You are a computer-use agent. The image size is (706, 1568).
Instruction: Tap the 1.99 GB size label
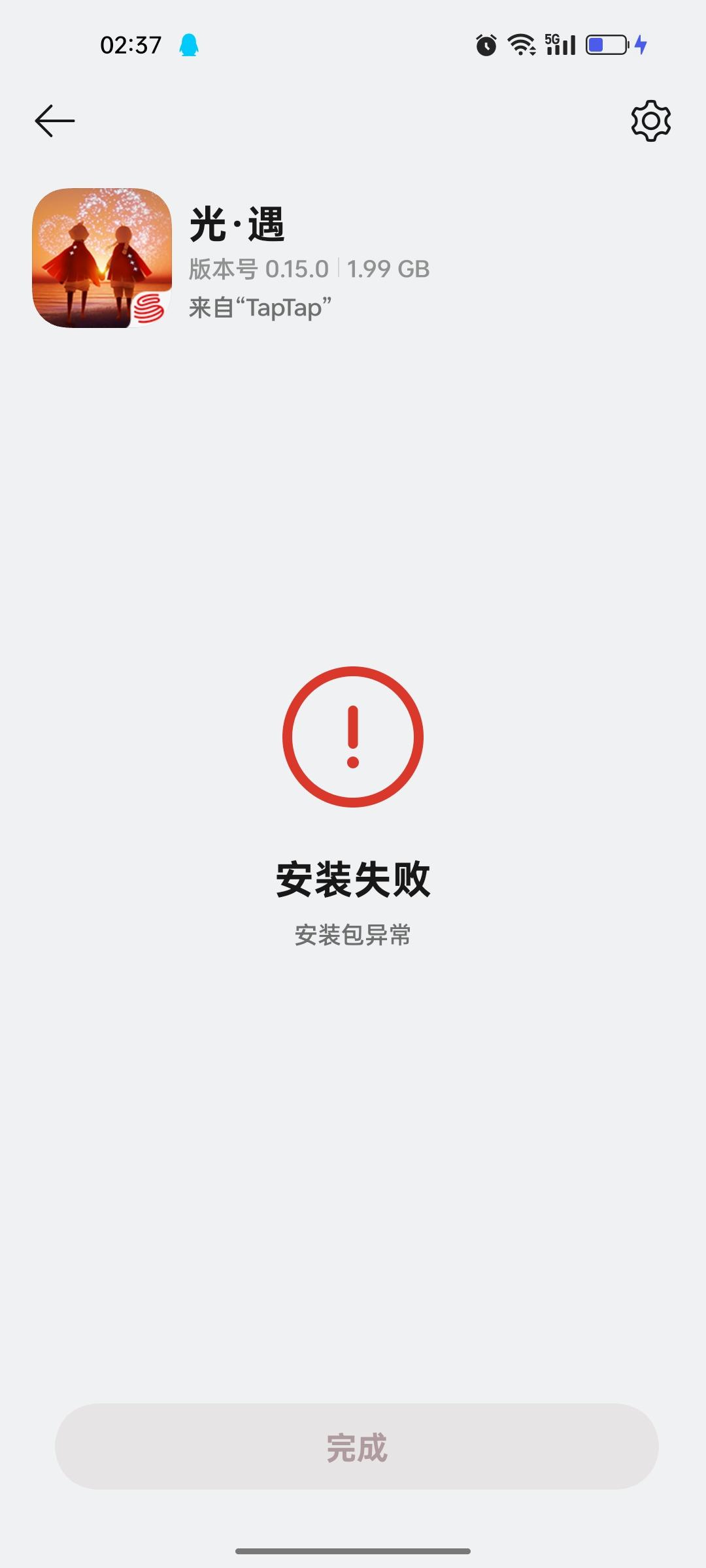(387, 269)
